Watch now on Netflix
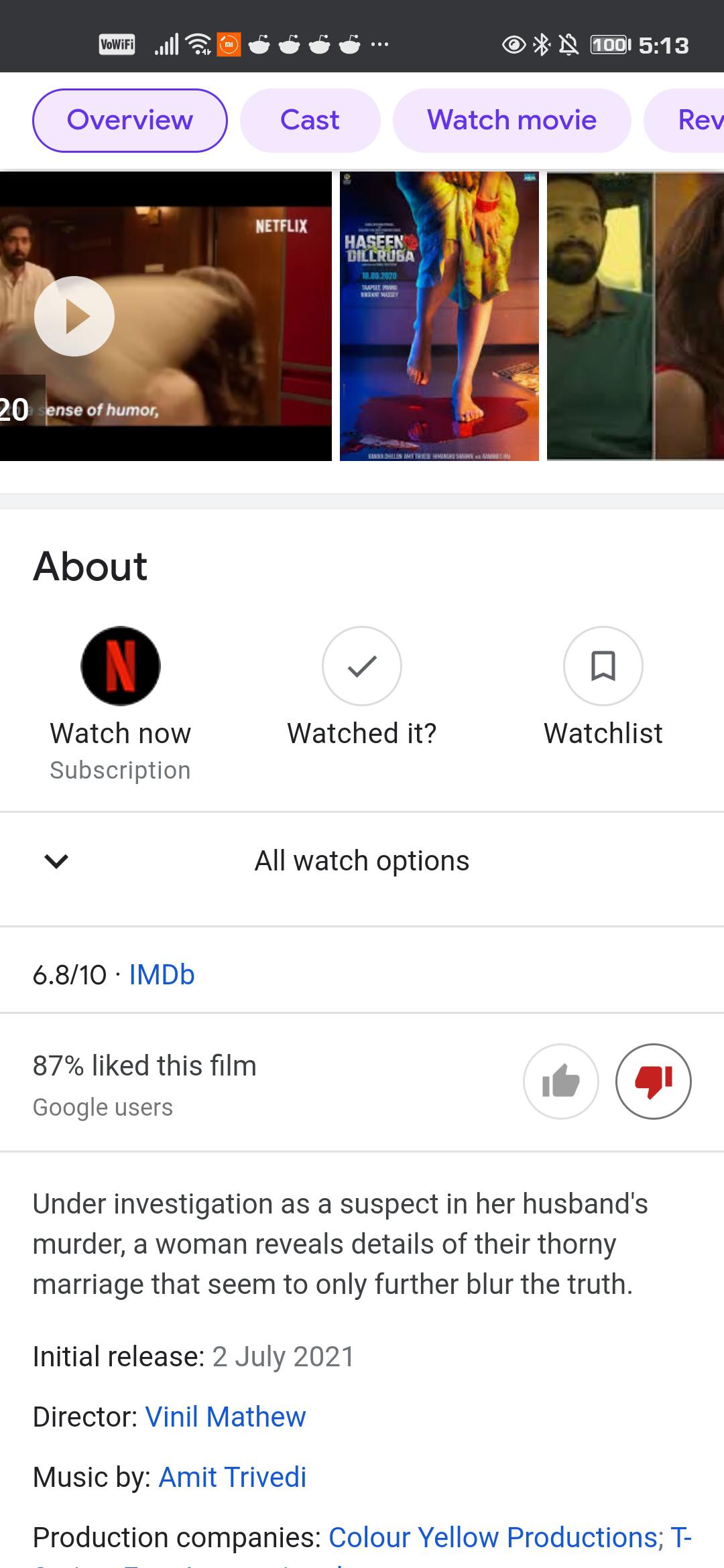The height and width of the screenshot is (1568, 724). [121, 666]
